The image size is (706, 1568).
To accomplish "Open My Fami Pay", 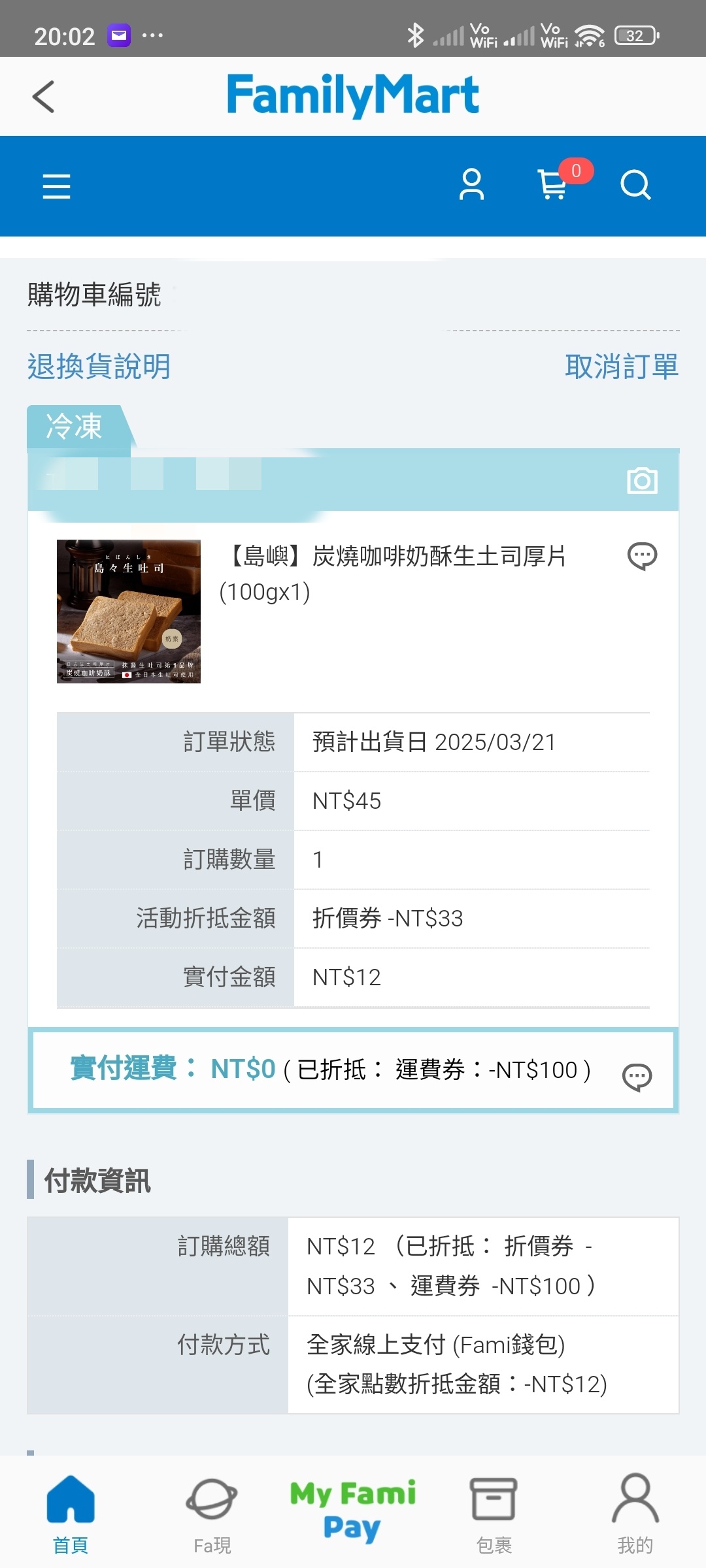I will tap(353, 1511).
